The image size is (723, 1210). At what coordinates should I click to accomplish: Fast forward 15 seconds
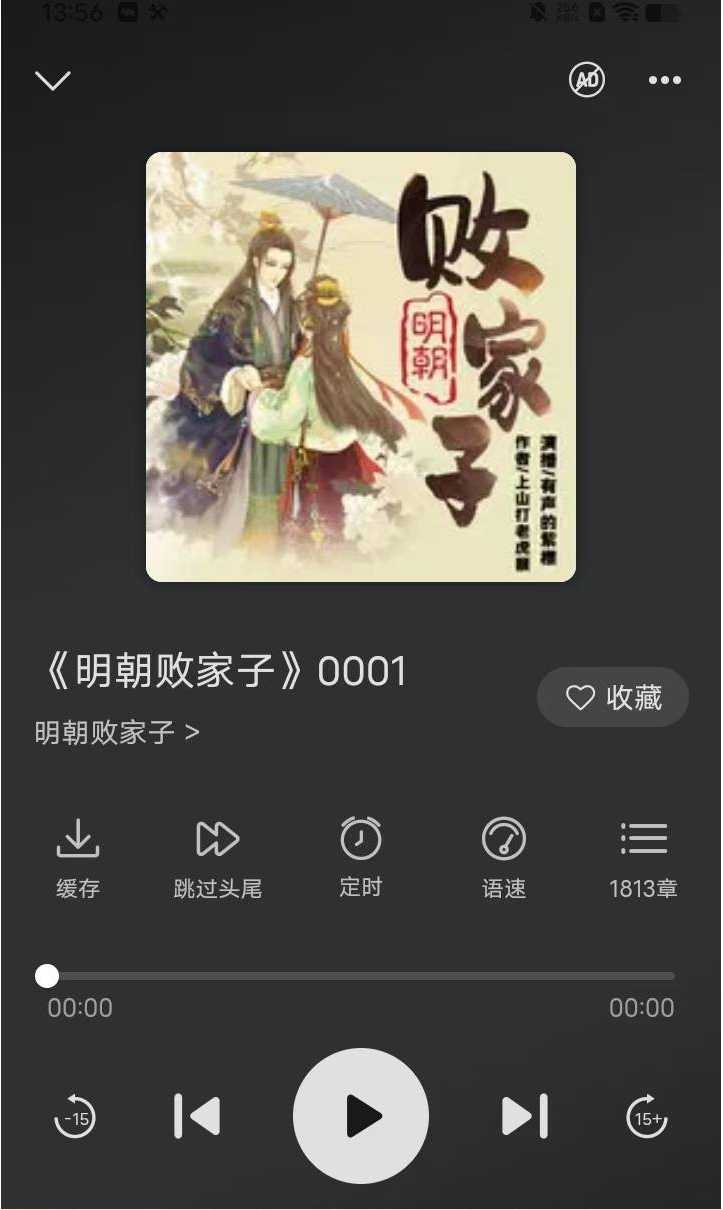tap(647, 1117)
